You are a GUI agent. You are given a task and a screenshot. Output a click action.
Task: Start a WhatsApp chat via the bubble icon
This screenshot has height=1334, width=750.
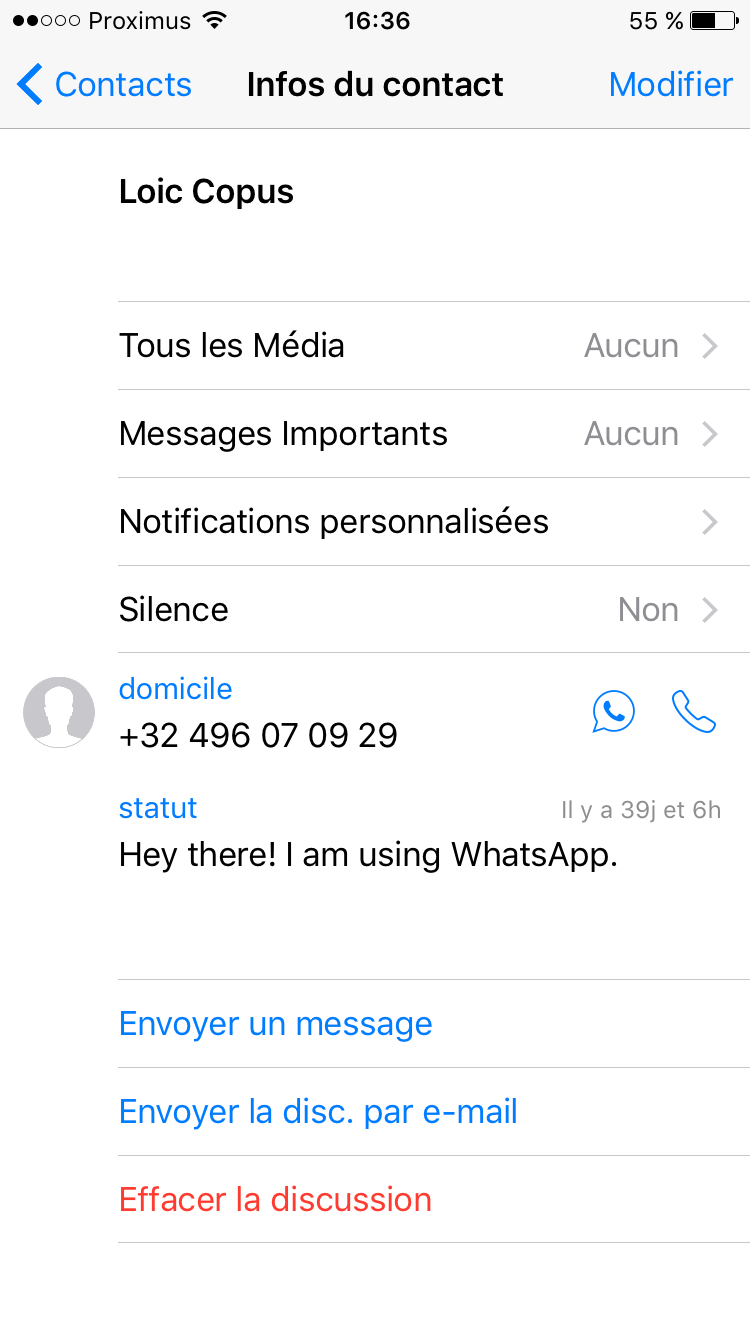click(x=613, y=712)
